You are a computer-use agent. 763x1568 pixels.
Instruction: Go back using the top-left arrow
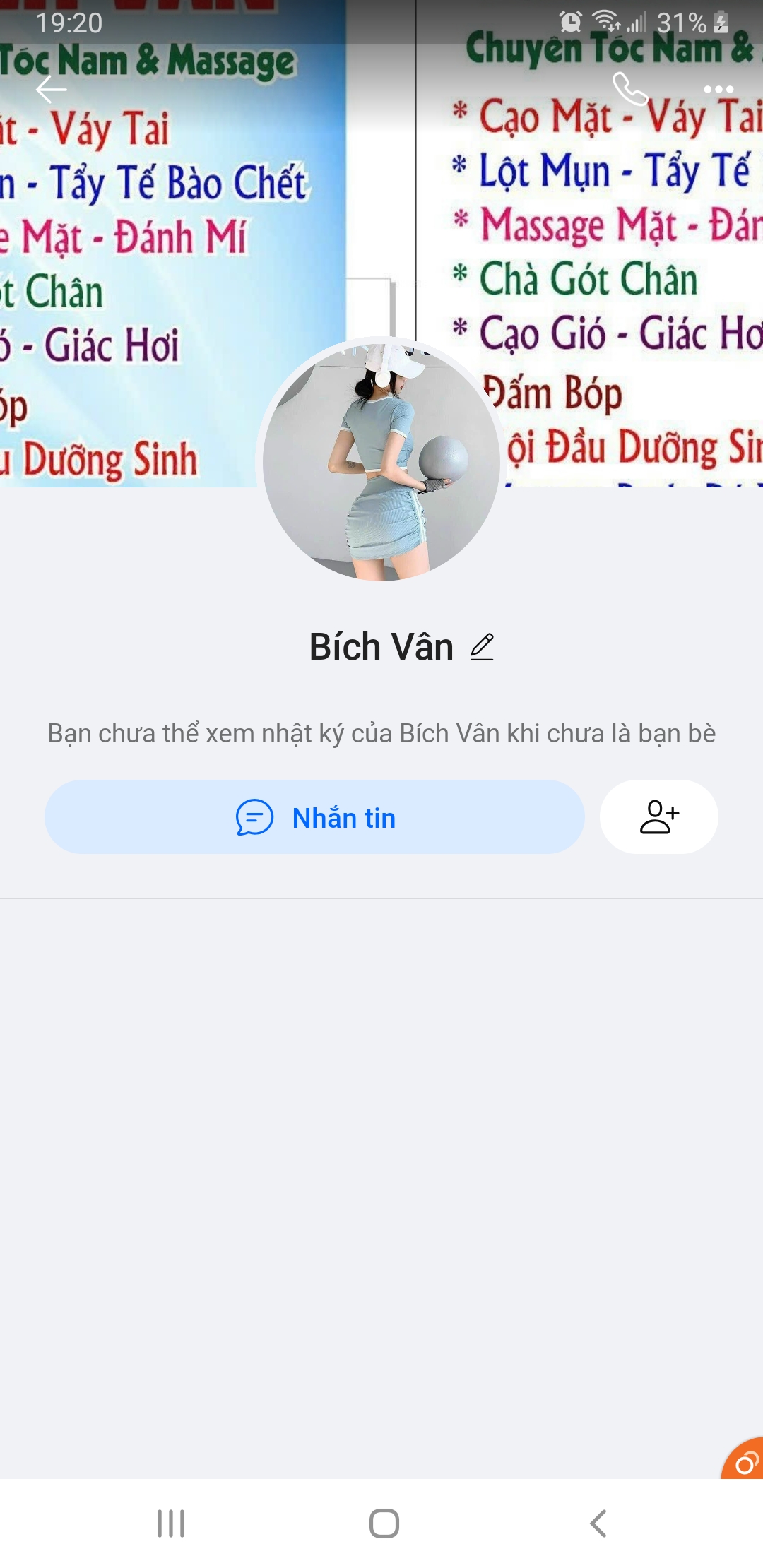[x=51, y=90]
